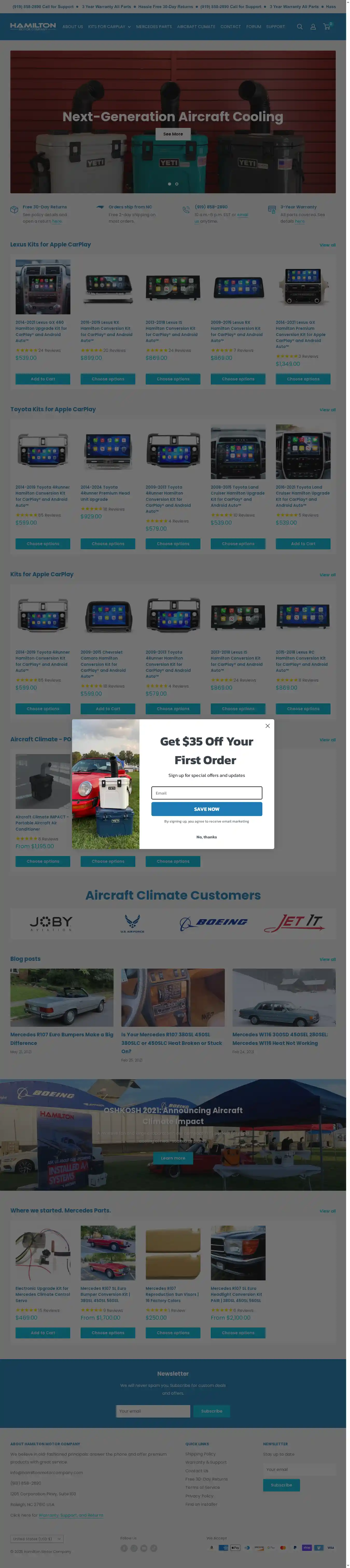This screenshot has width=350, height=1568.
Task: Open the shopping cart
Action: point(327,27)
